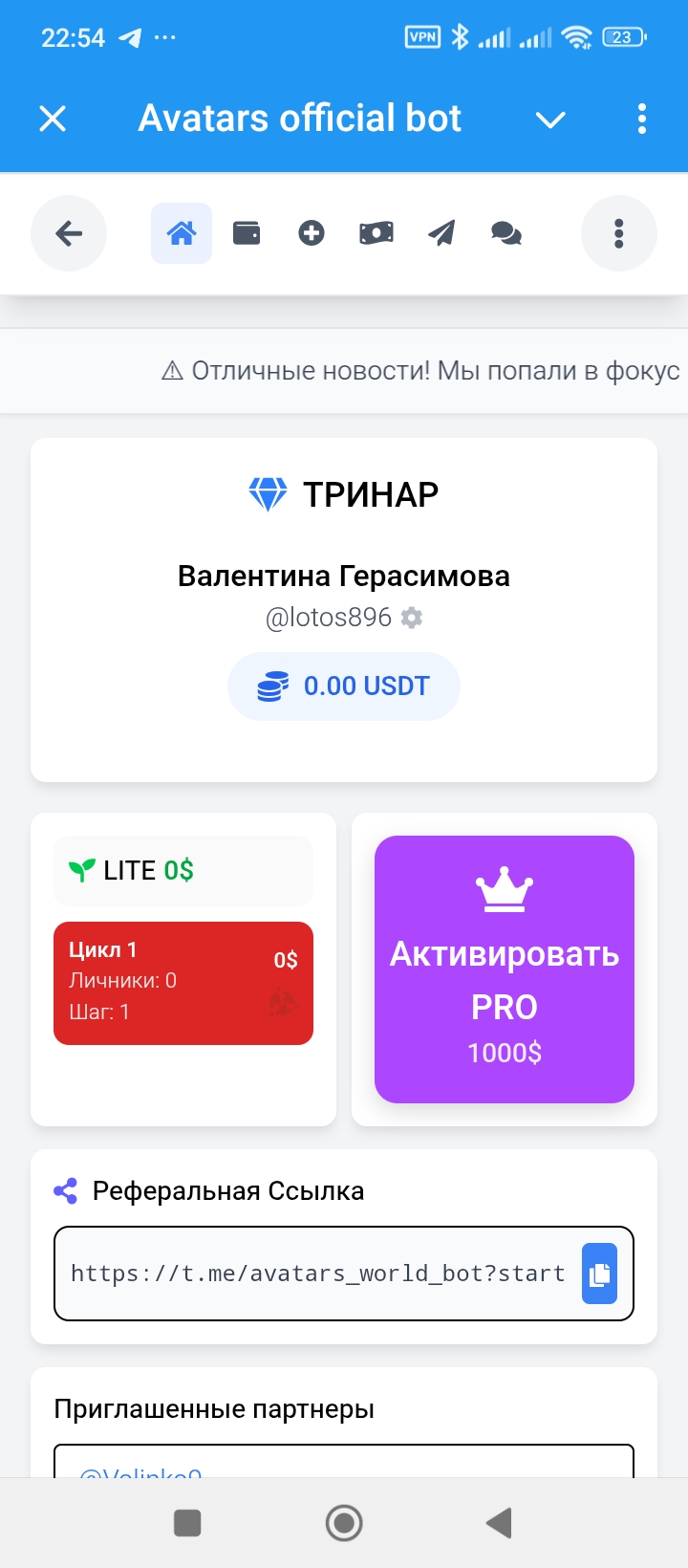The image size is (688, 1568).
Task: Open the home tab
Action: (x=182, y=233)
